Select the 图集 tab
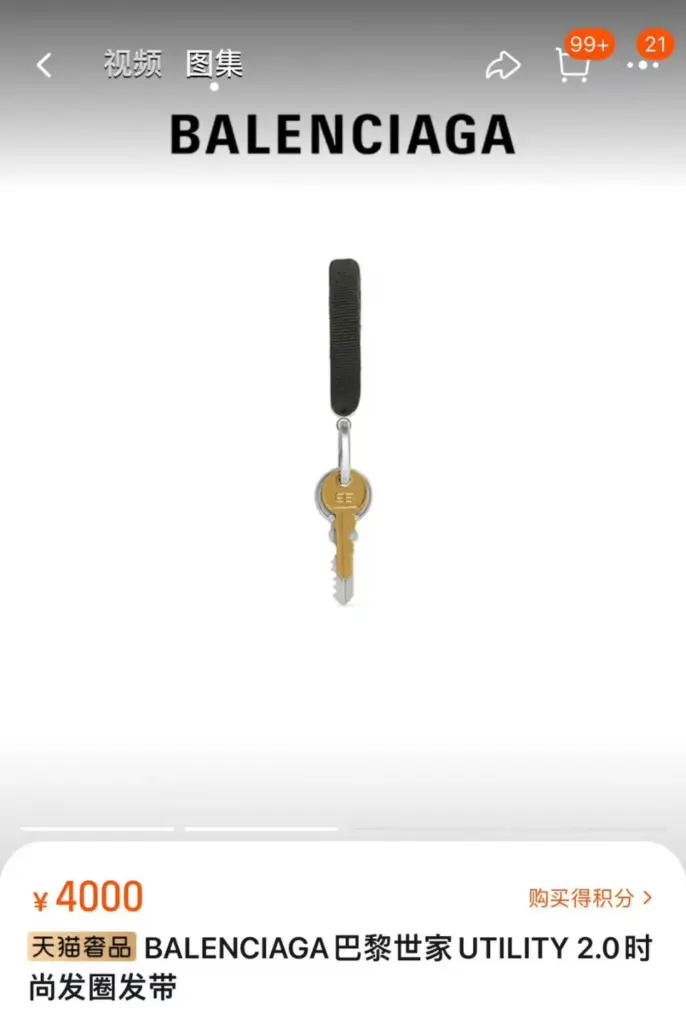 tap(214, 65)
